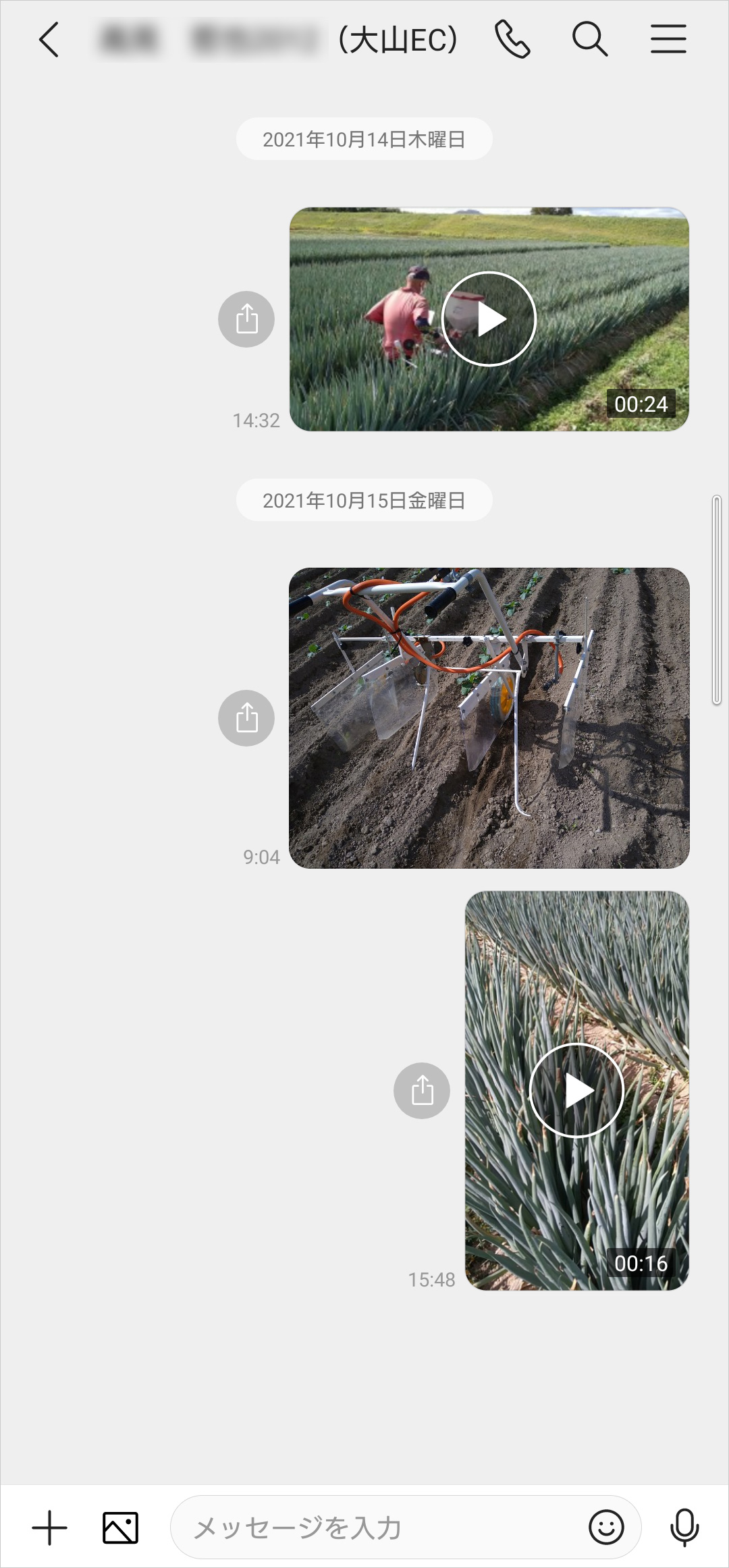Play the 00:16 green onion video
The width and height of the screenshot is (729, 1568).
[576, 1091]
